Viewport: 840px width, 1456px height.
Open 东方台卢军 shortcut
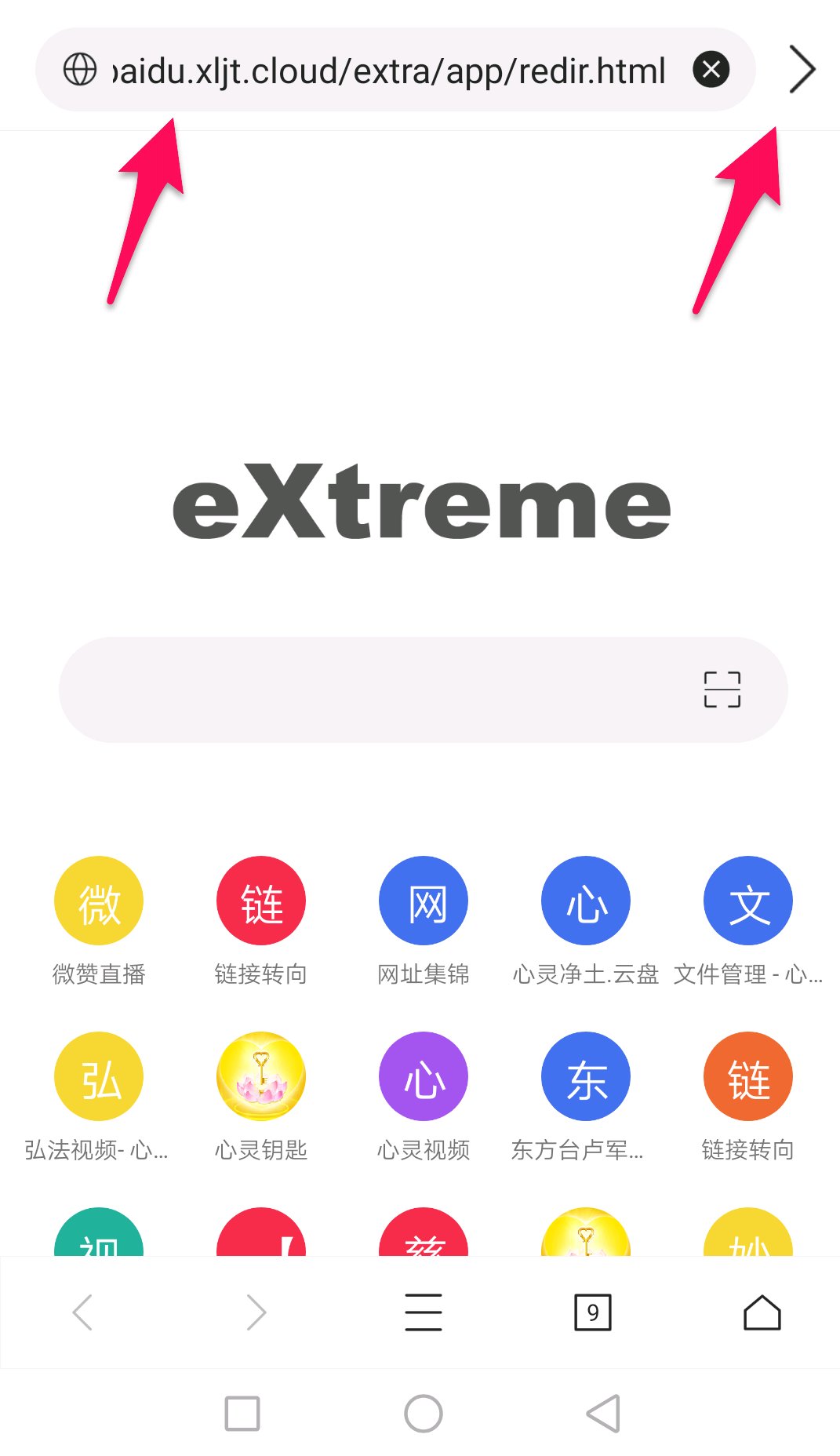tap(586, 1076)
